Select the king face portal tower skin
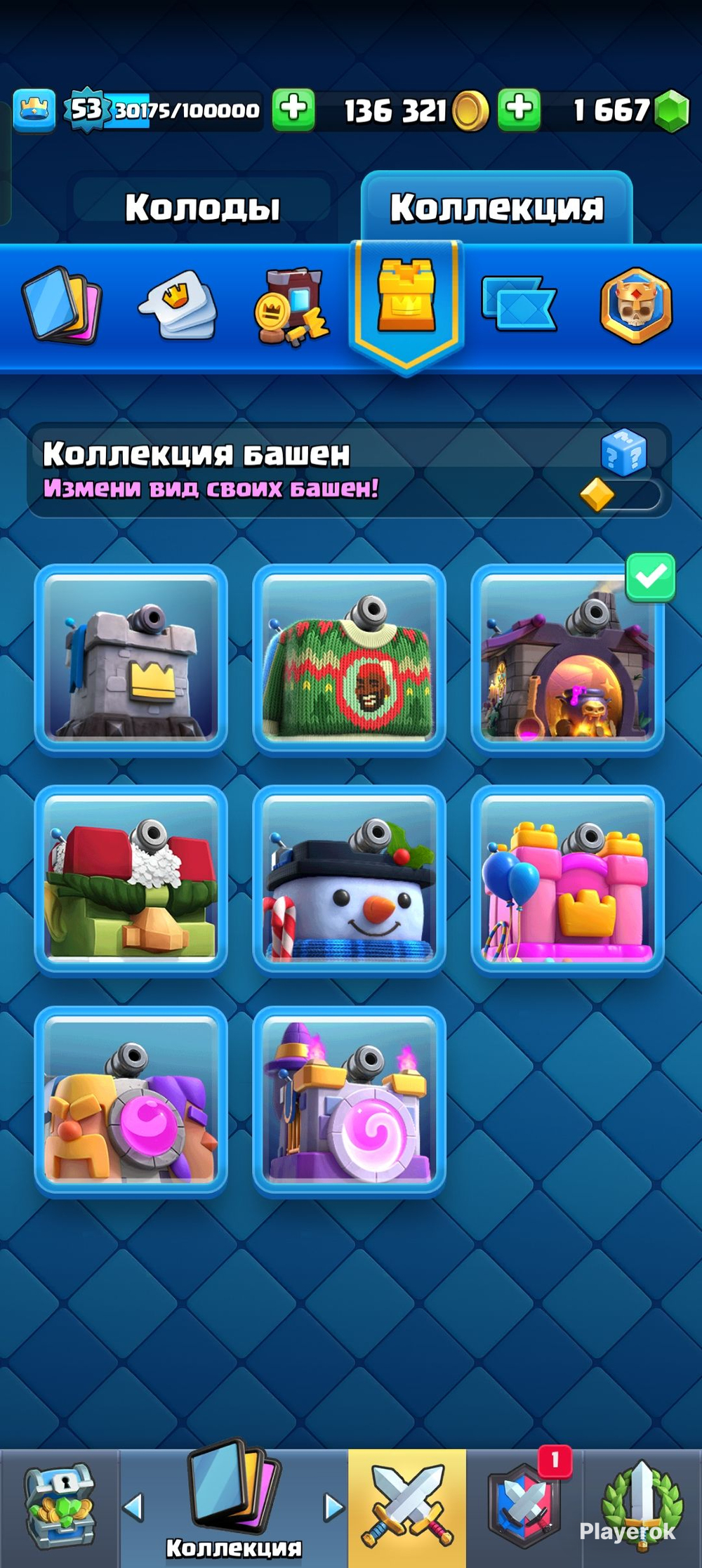702x1568 pixels. pyautogui.click(x=131, y=1101)
